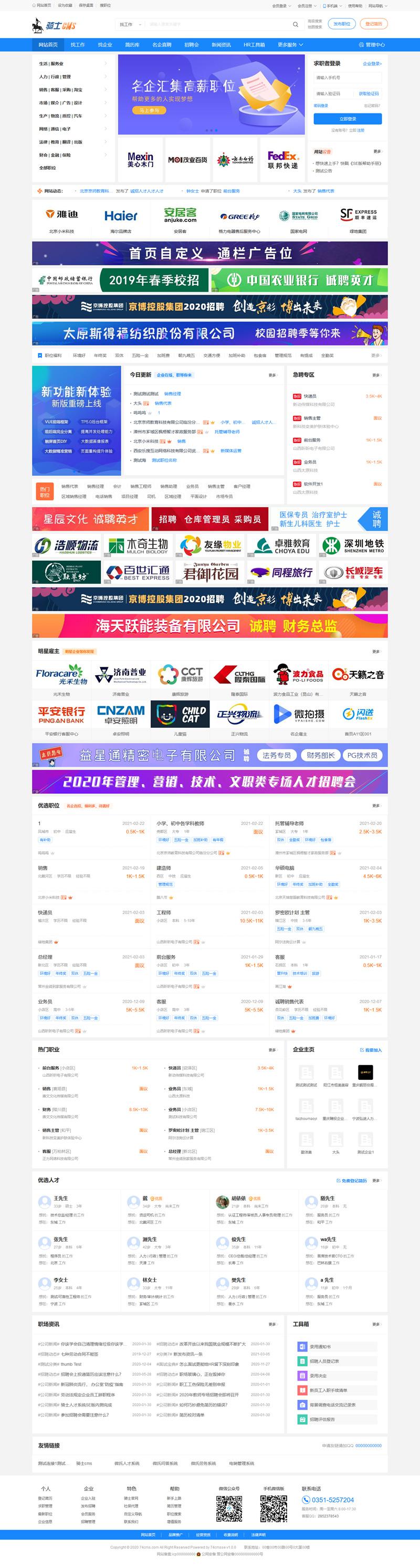Viewport: 420px width, 1568px height.
Task: Switch to the 找企业 nav tab
Action: click(x=105, y=45)
